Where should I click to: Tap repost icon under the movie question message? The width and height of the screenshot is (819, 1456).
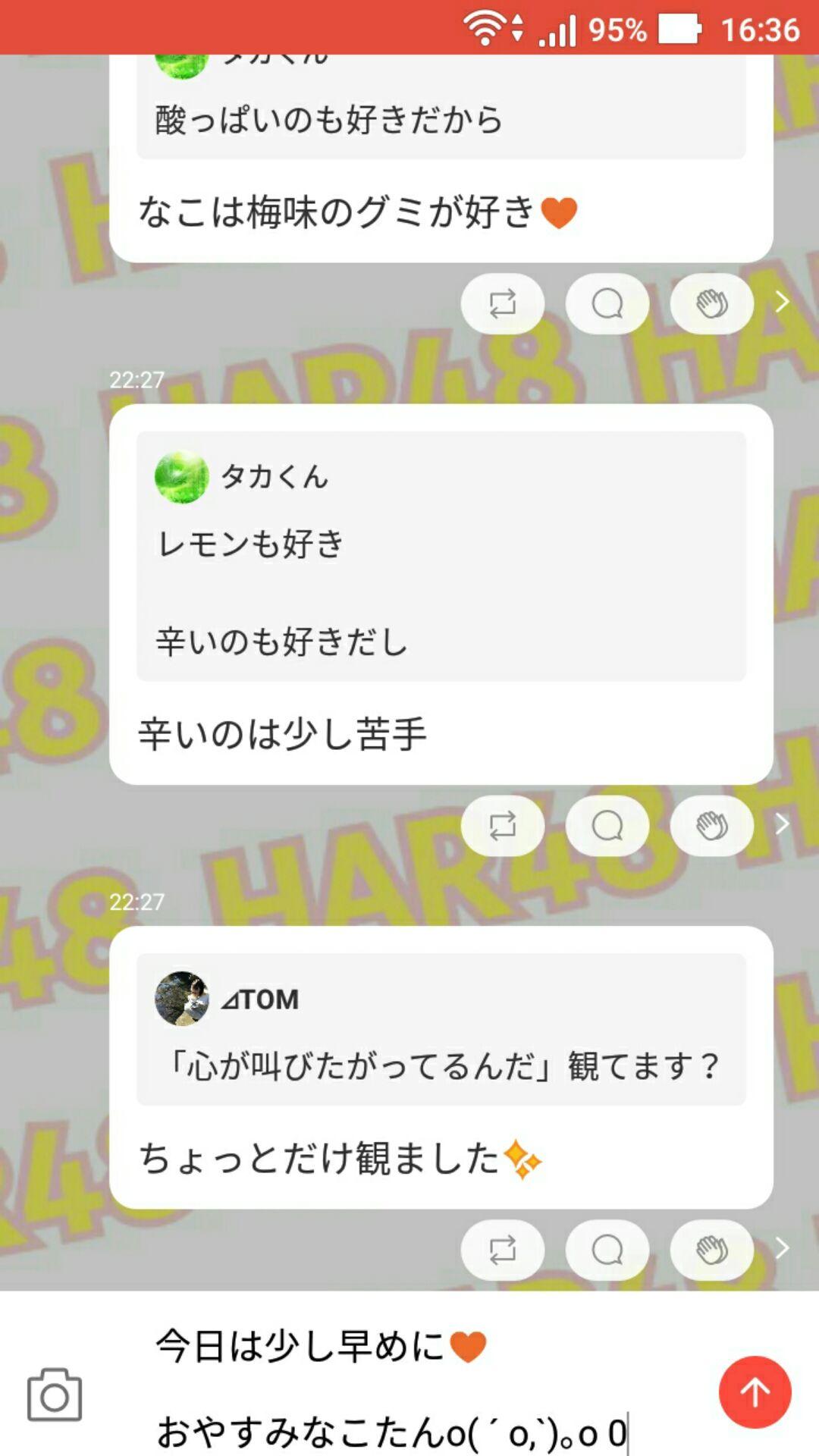[503, 1250]
